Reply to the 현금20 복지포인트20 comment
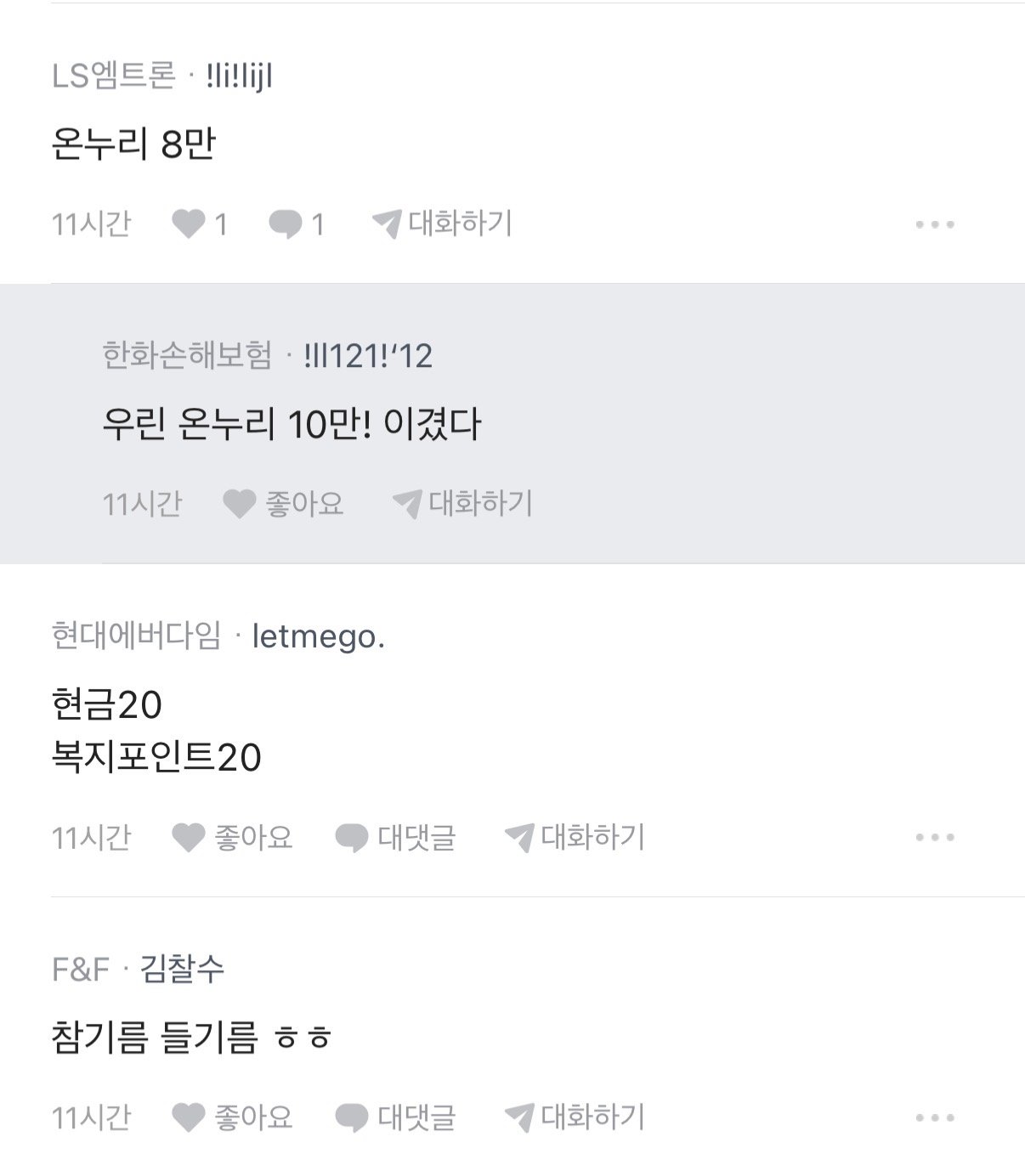Image resolution: width=1025 pixels, height=1176 pixels. 395,838
